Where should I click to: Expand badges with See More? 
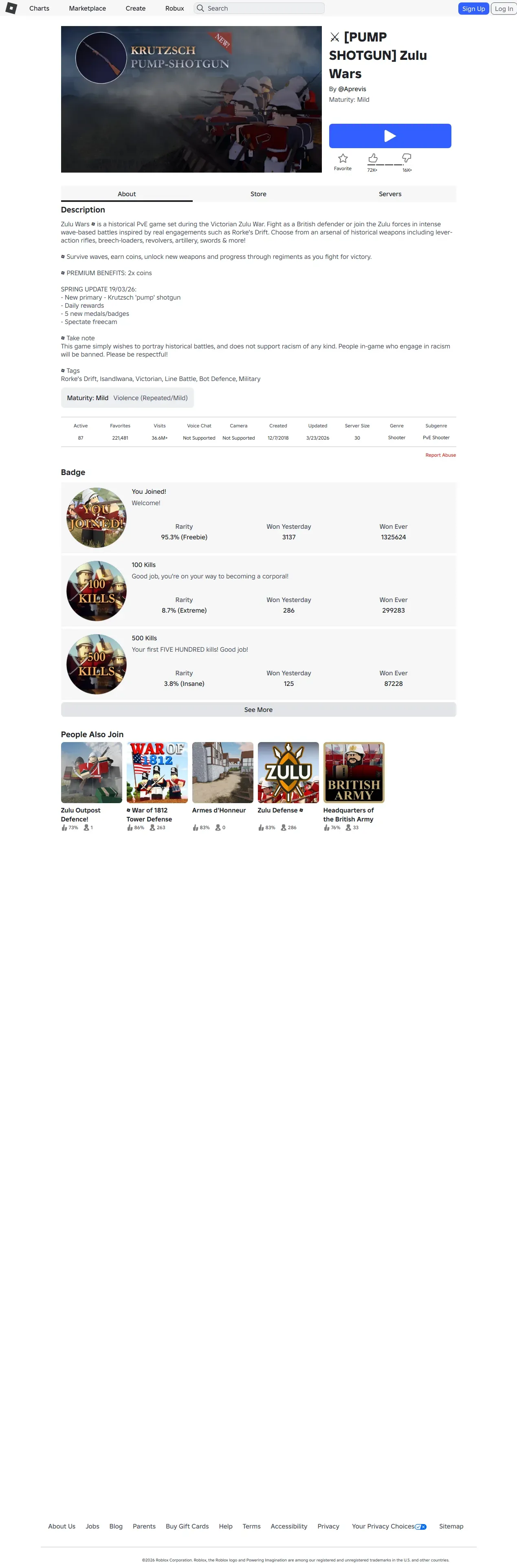pos(258,710)
